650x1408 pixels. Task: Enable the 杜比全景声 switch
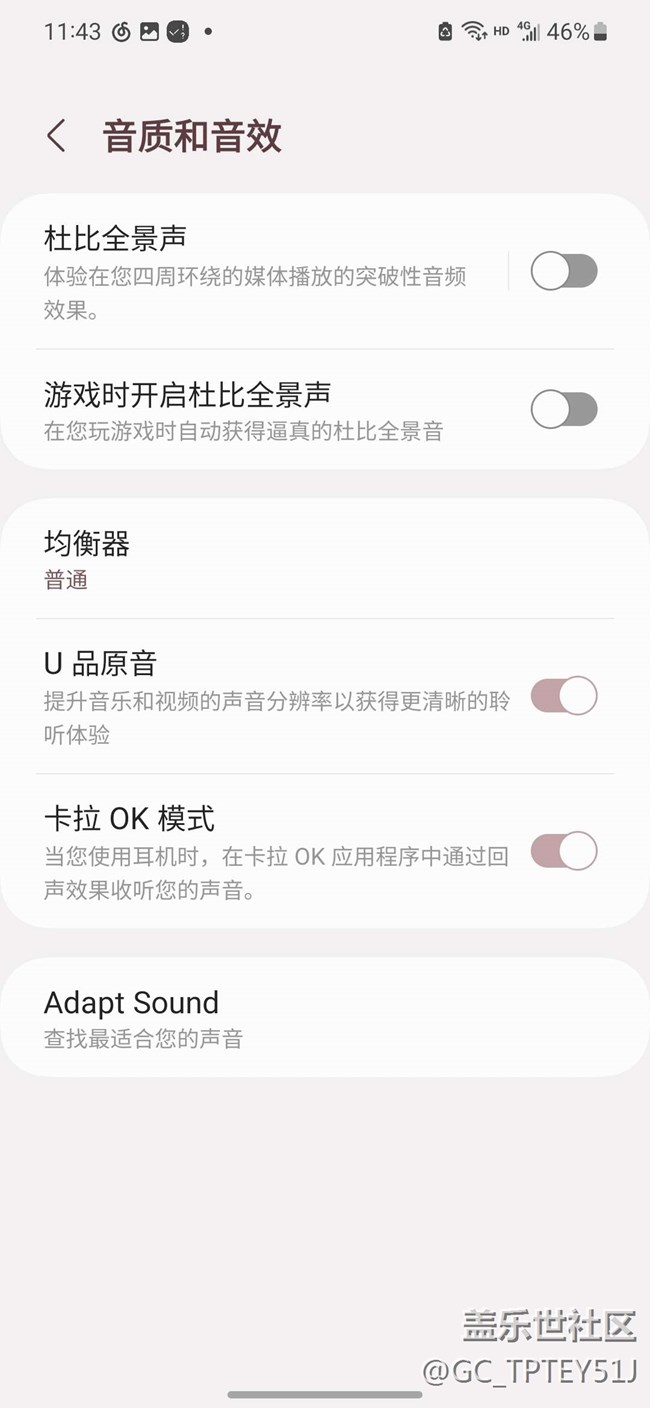564,271
